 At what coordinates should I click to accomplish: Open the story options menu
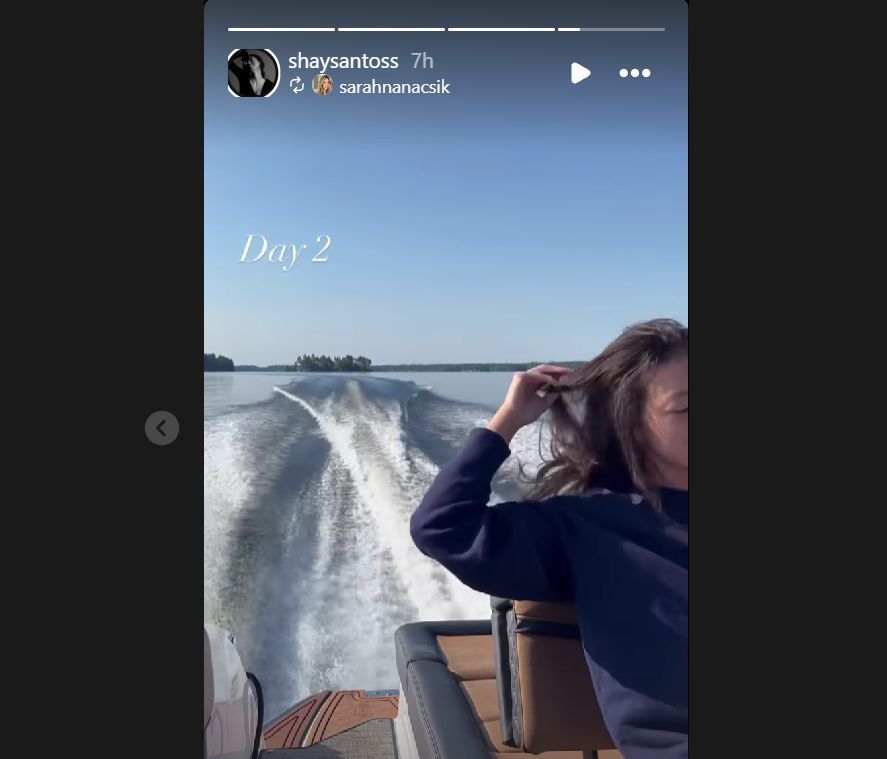click(x=635, y=73)
